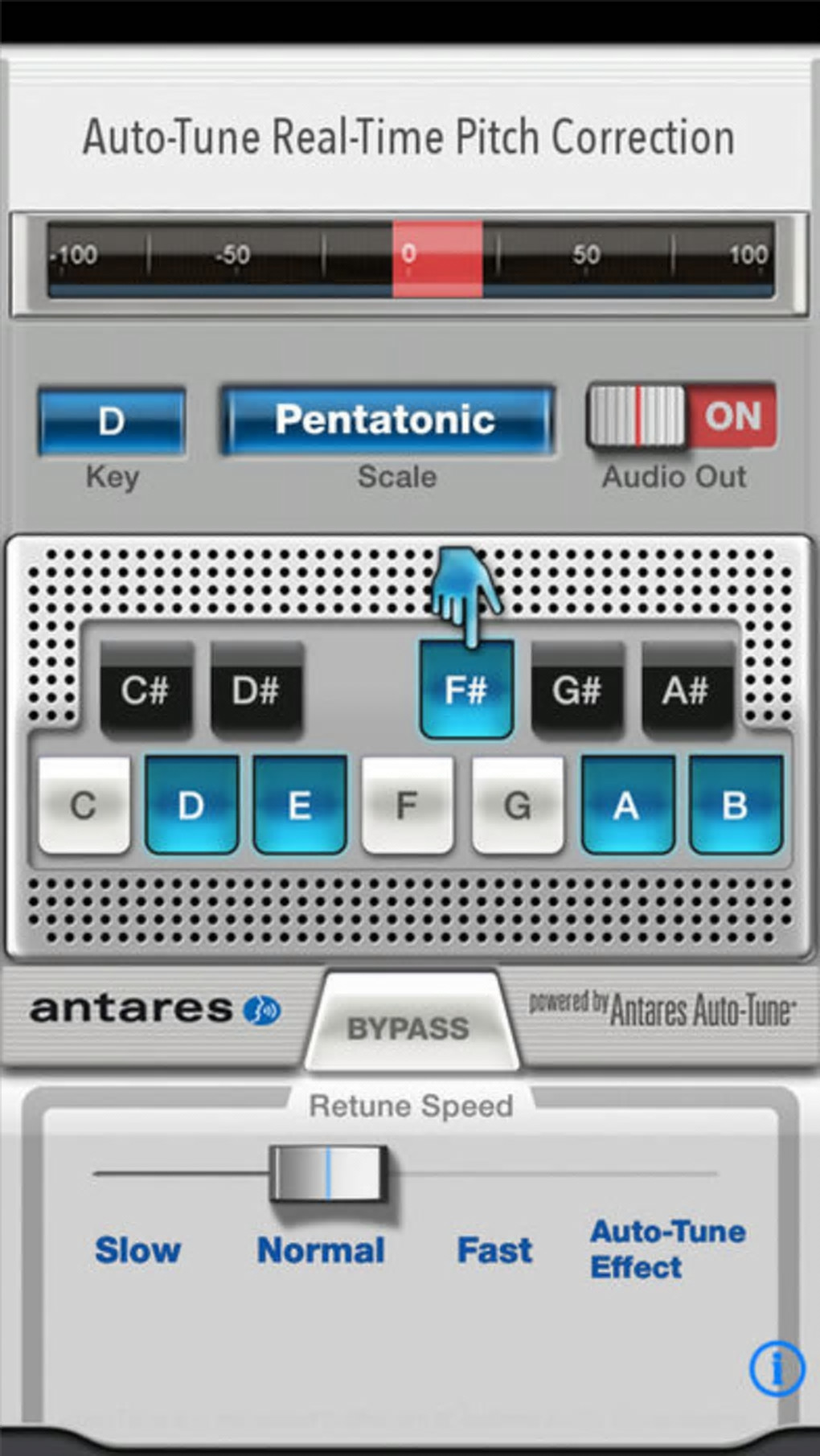Screen dimensions: 820x1456
Task: Select the C note key
Action: pyautogui.click(x=84, y=805)
